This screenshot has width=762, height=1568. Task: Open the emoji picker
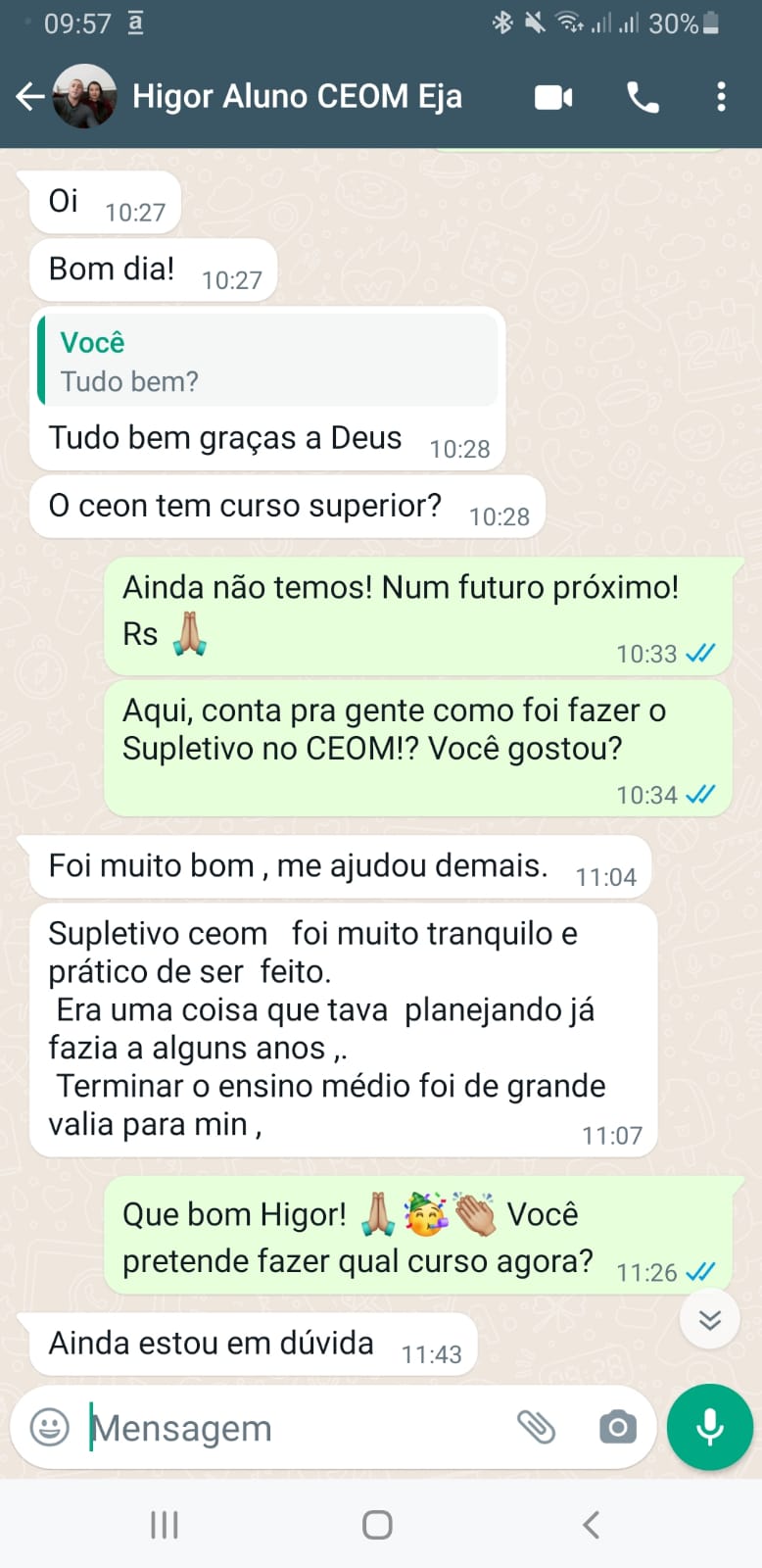[50, 1427]
